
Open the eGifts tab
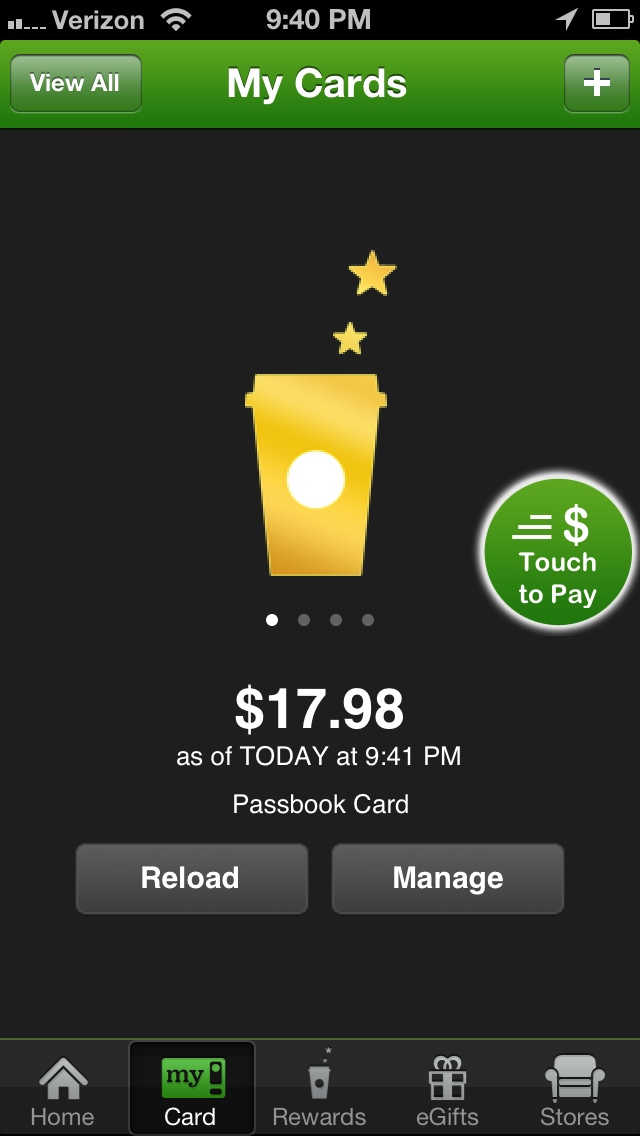click(x=447, y=1090)
